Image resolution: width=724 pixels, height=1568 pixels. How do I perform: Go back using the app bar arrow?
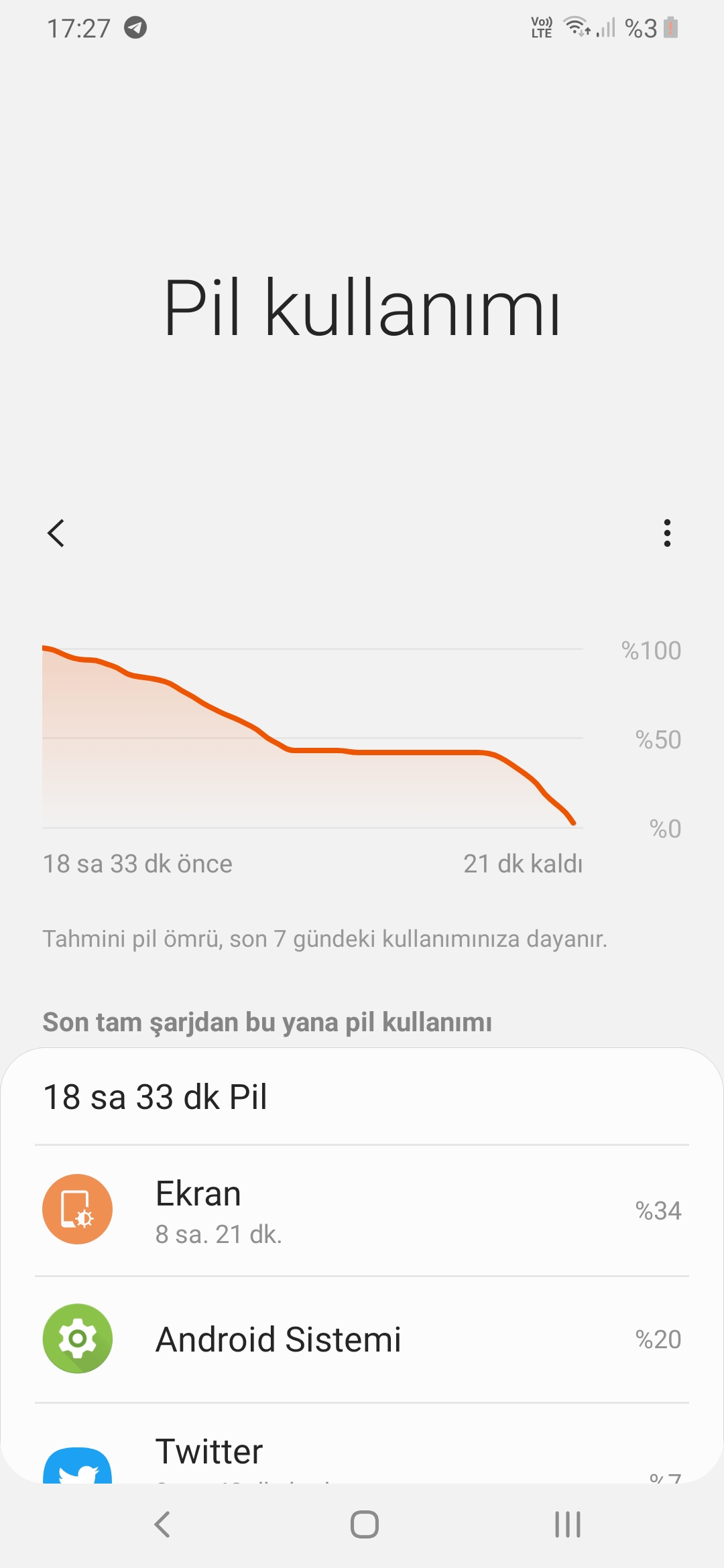pyautogui.click(x=56, y=533)
